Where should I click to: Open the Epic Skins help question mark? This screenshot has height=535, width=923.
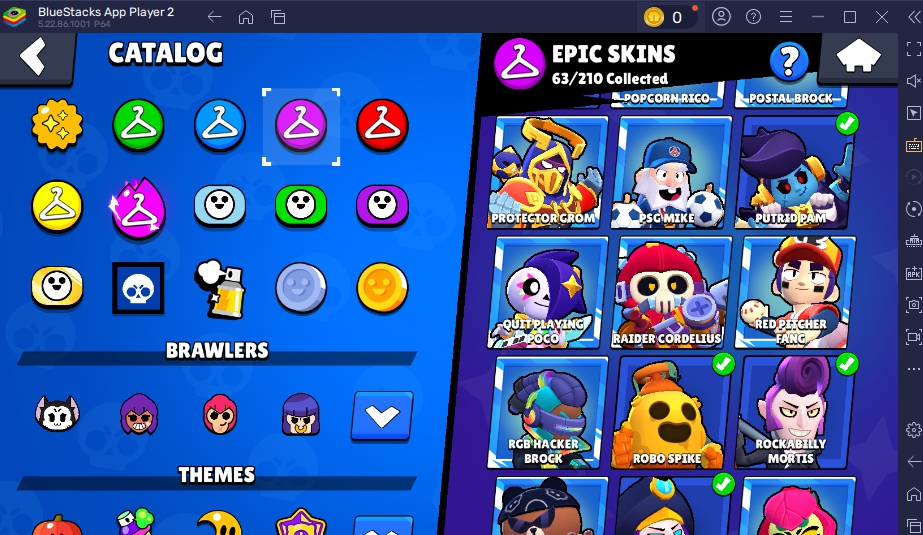[788, 62]
